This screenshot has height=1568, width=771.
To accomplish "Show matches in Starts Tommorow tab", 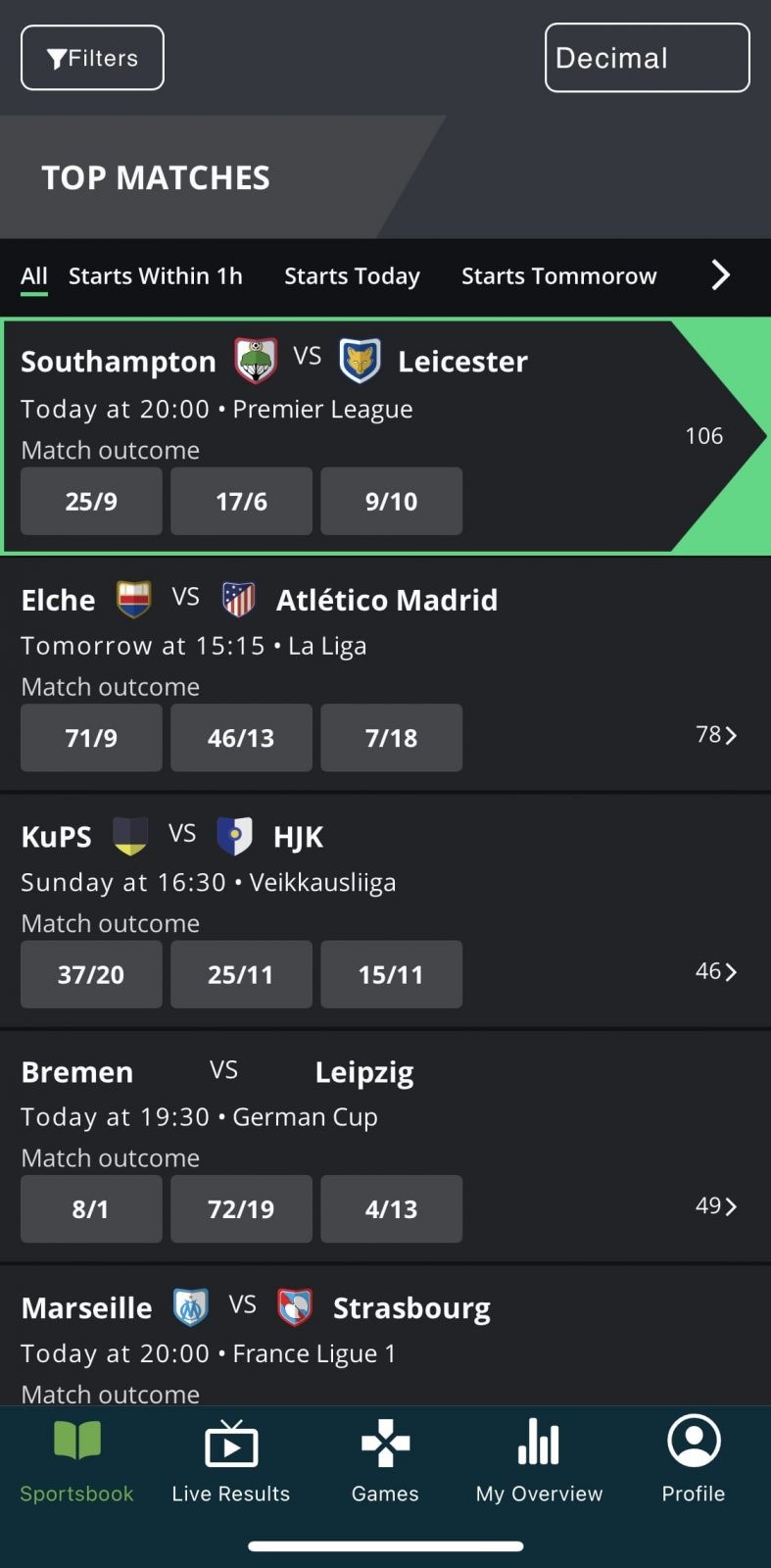I will [558, 276].
